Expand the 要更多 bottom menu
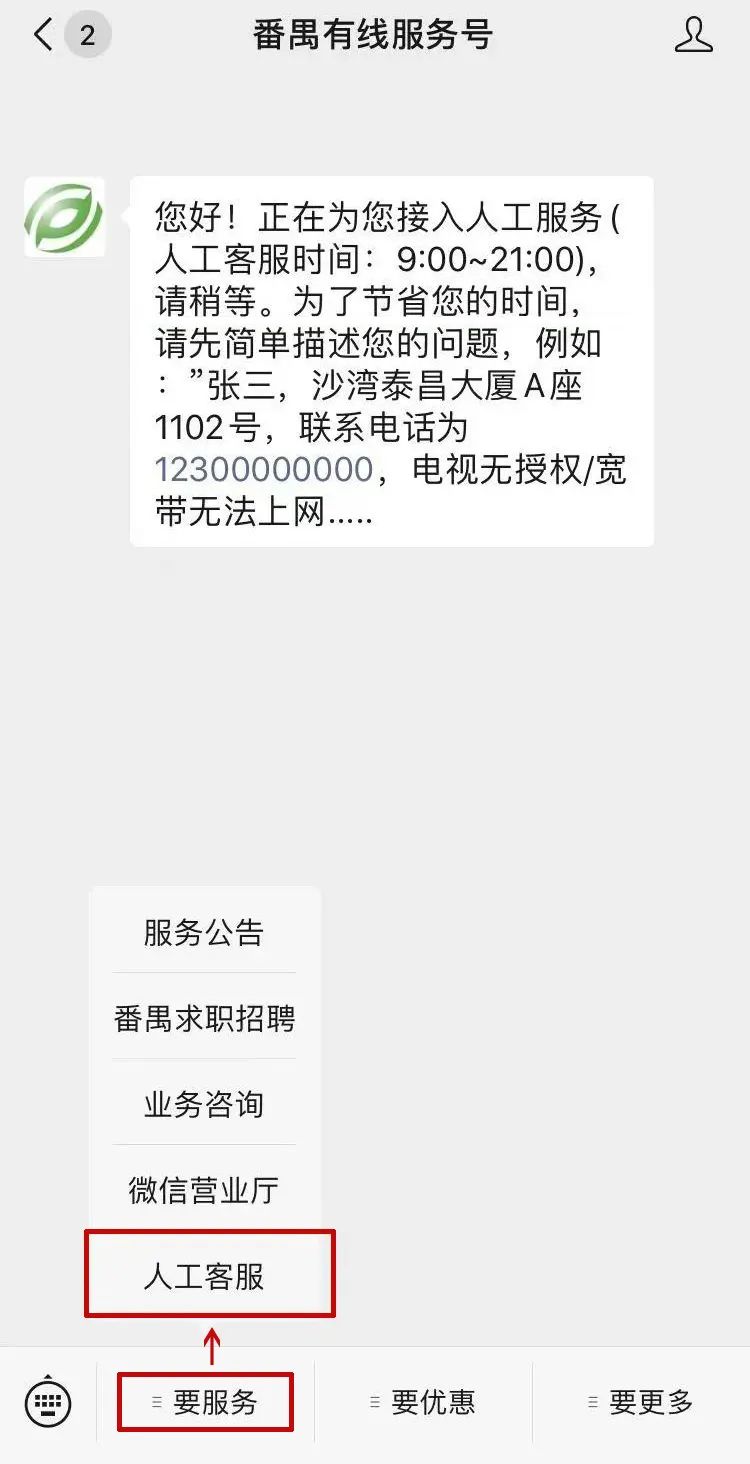 click(x=648, y=1402)
